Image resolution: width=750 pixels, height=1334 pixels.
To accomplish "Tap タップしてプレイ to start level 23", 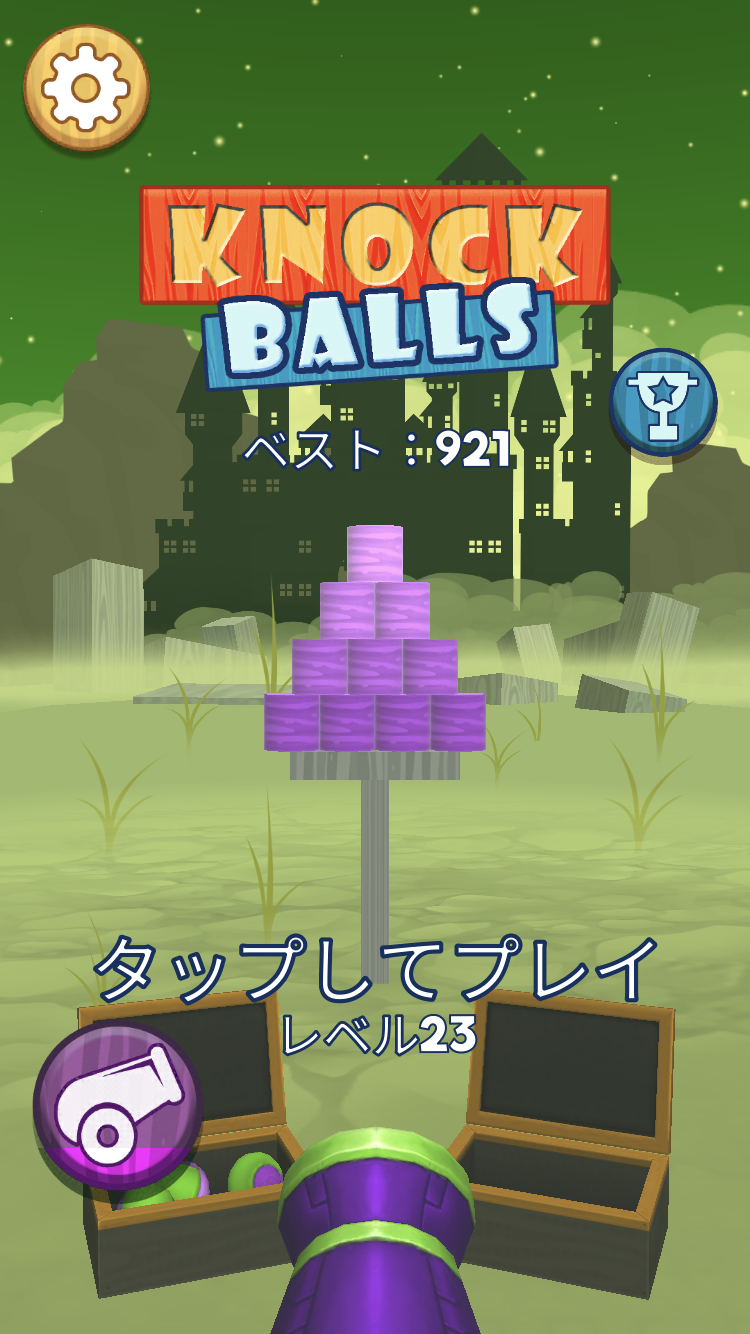I will point(377,968).
